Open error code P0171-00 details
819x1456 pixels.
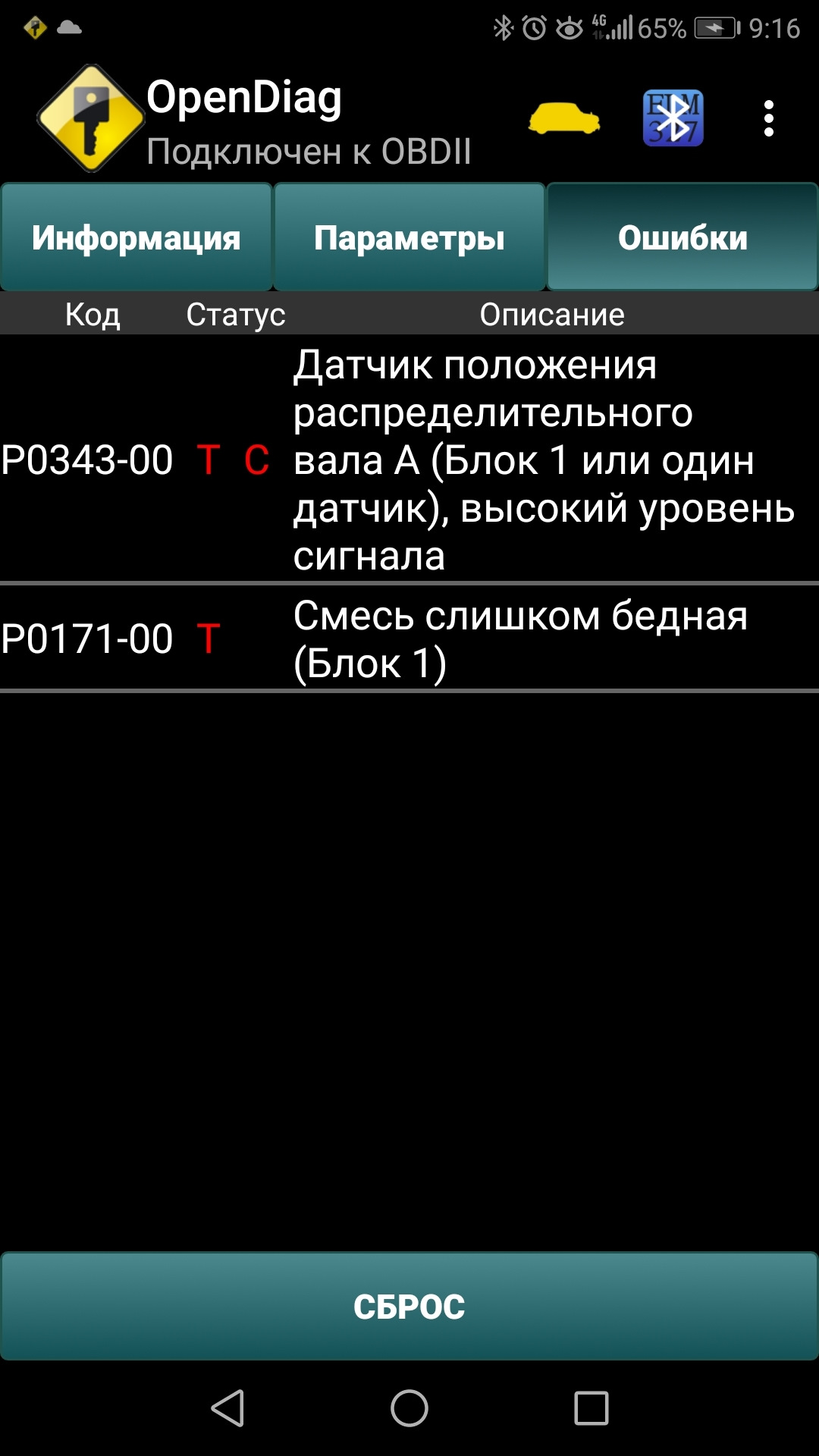(409, 639)
